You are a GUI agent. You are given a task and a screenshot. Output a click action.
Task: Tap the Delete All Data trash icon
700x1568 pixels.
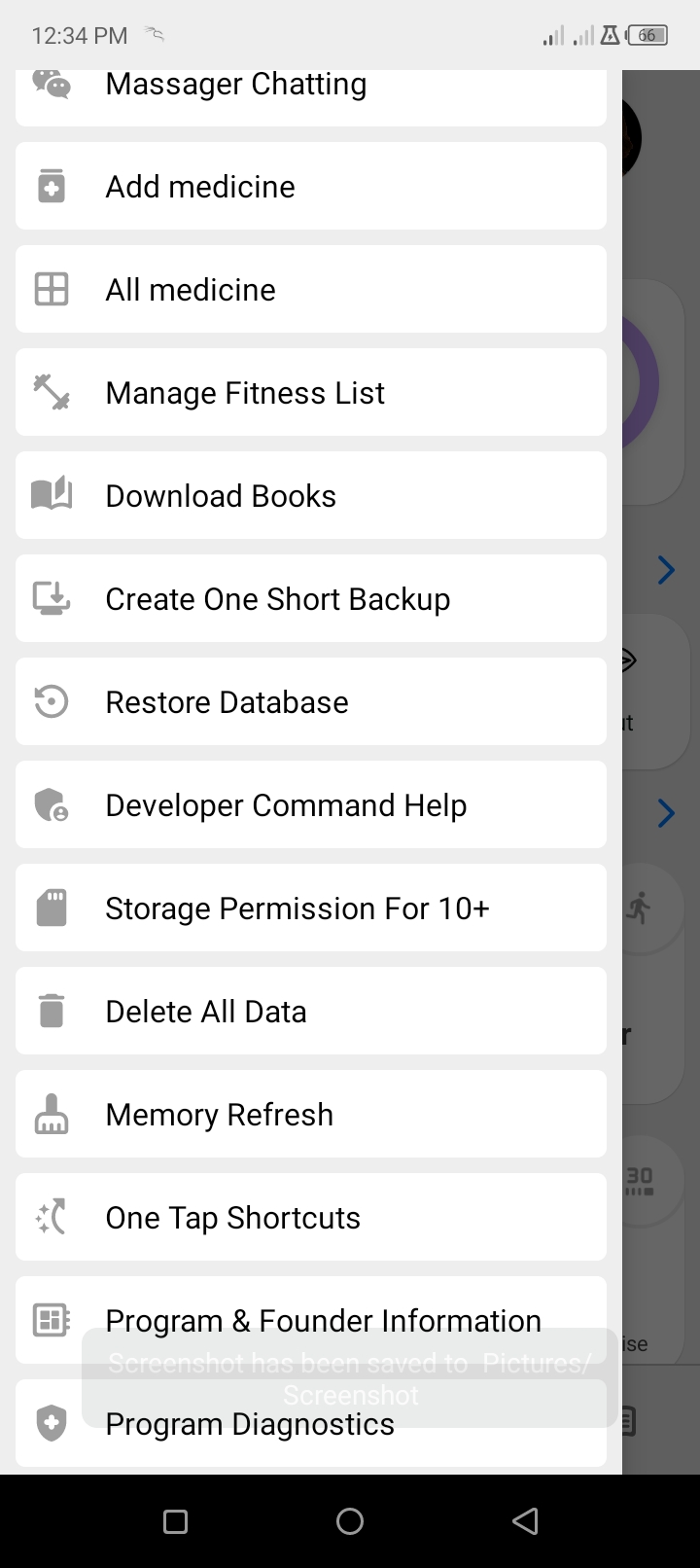pos(51,1011)
